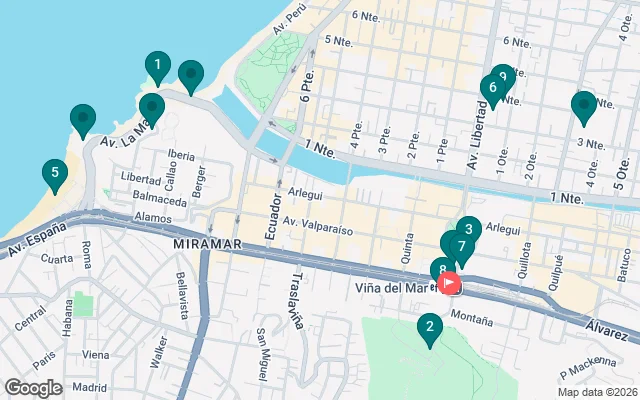Select map pin number 3 near Arlegui
The height and width of the screenshot is (400, 640).
coord(469,228)
